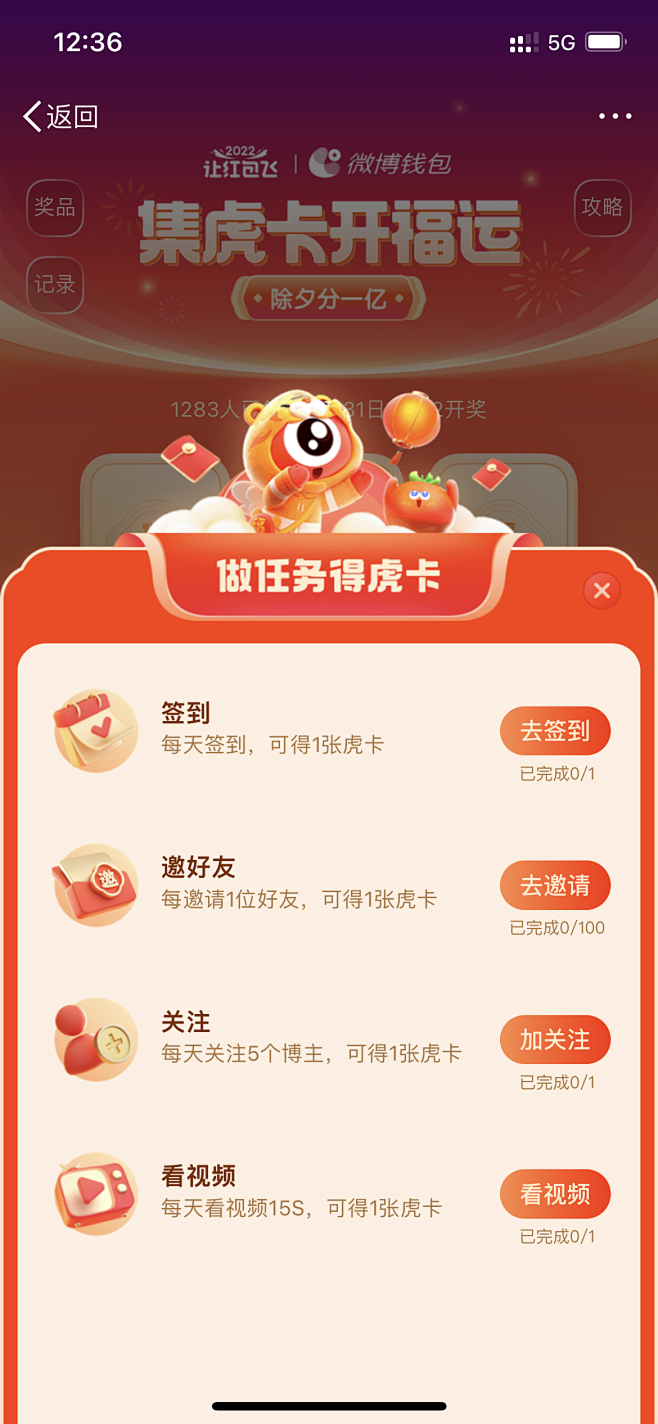
Task: Tap the 加关注 button
Action: tap(555, 1040)
